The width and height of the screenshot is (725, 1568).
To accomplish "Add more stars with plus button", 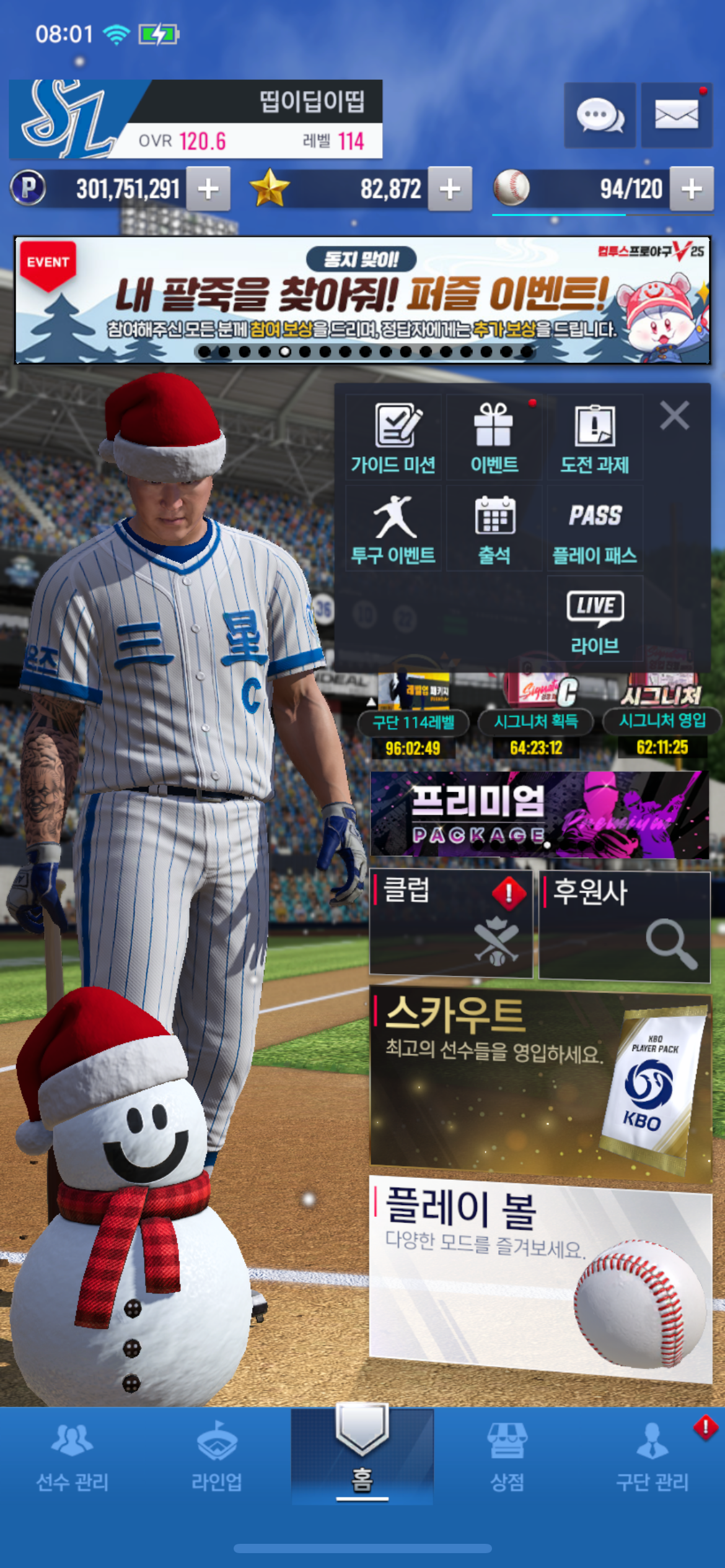I will click(450, 189).
